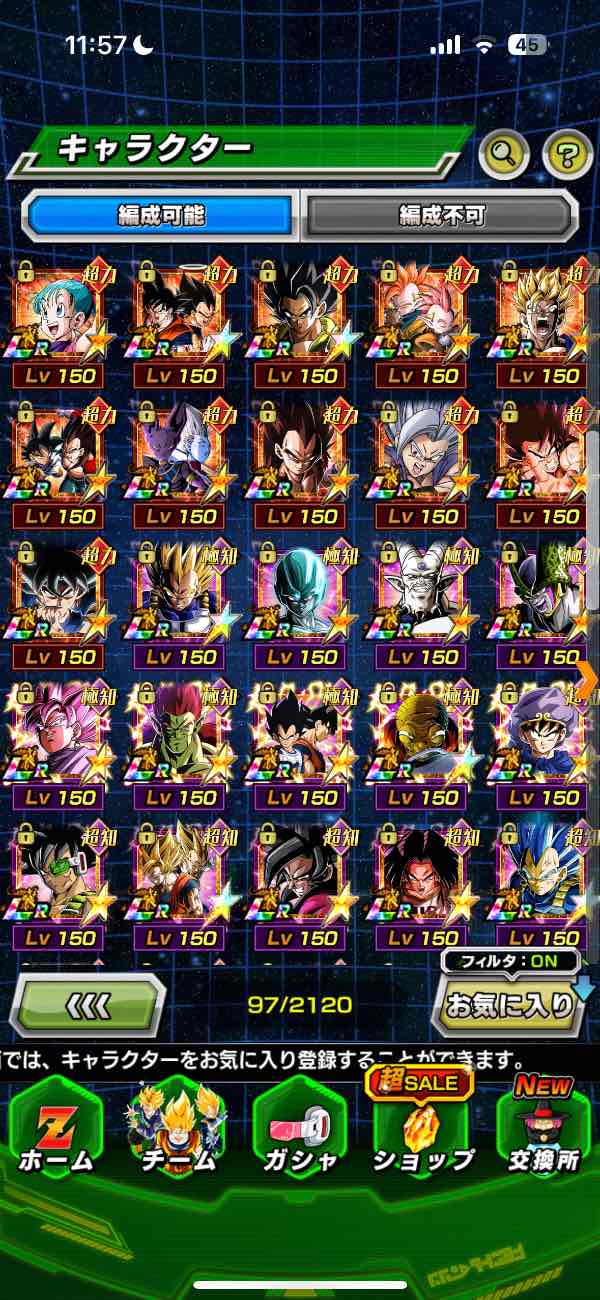Tap the back arrows button
600x1300 pixels.
point(88,1005)
